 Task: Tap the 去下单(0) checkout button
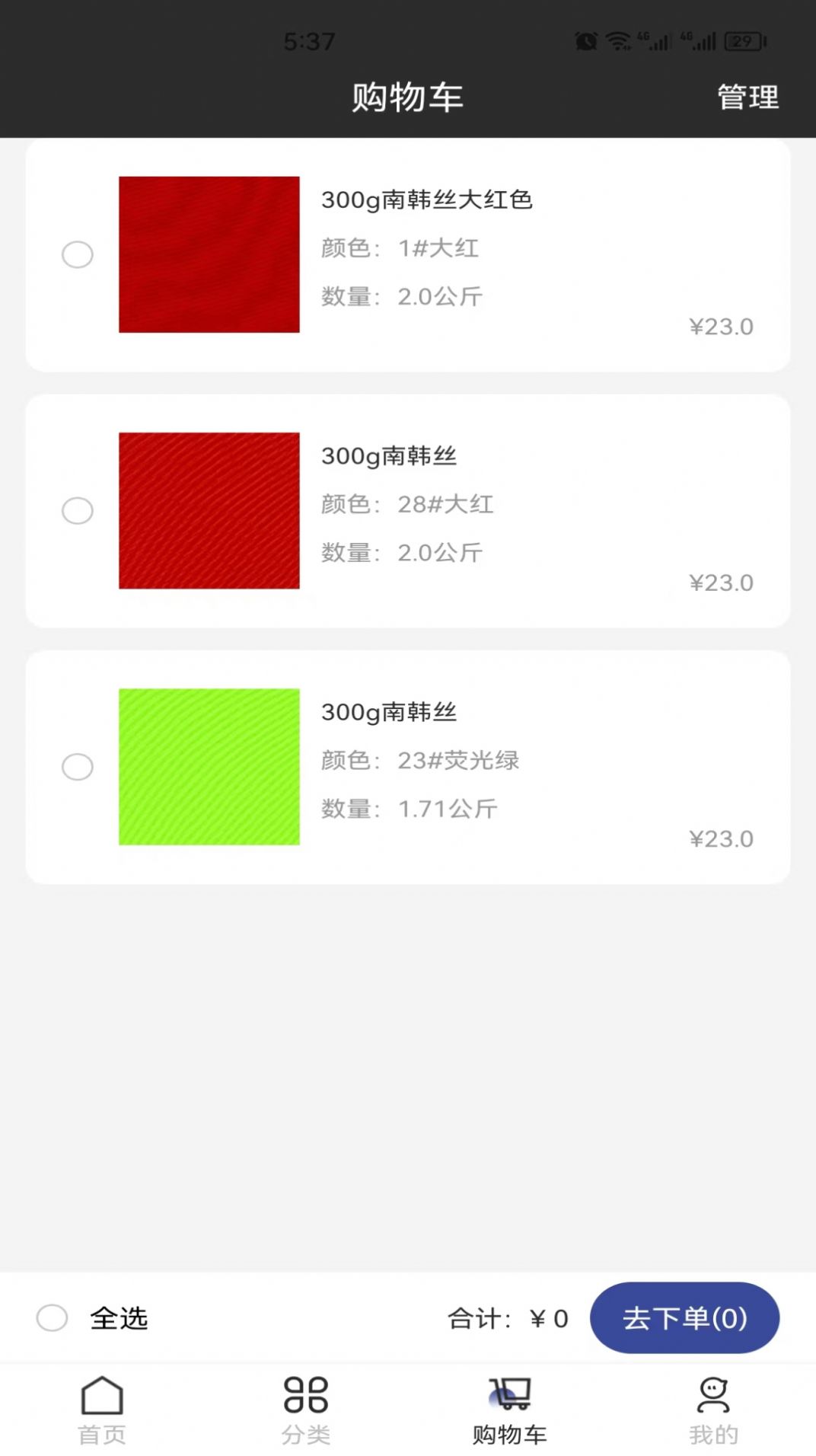point(684,1319)
